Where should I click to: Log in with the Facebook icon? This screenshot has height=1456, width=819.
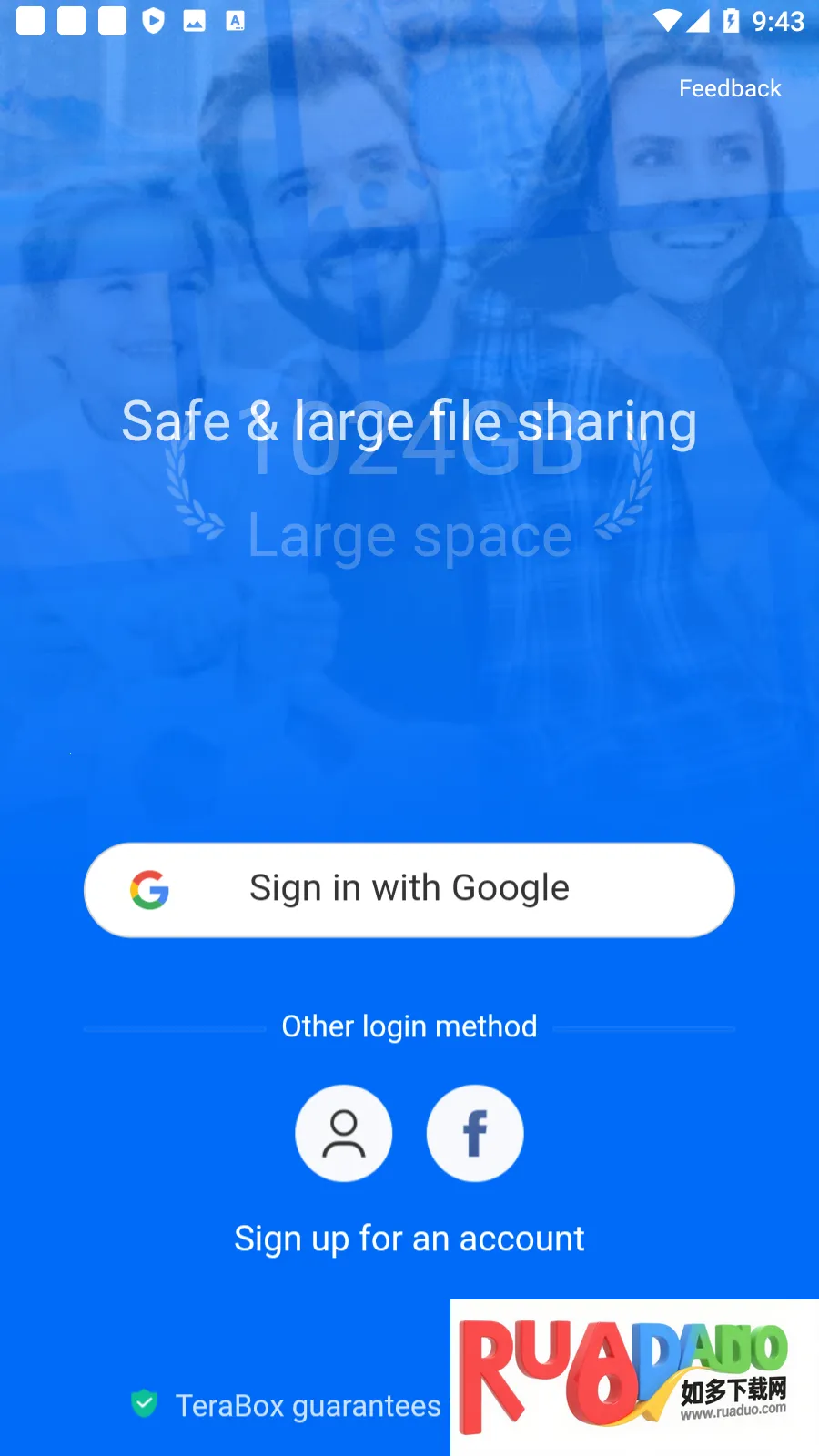coord(475,1133)
